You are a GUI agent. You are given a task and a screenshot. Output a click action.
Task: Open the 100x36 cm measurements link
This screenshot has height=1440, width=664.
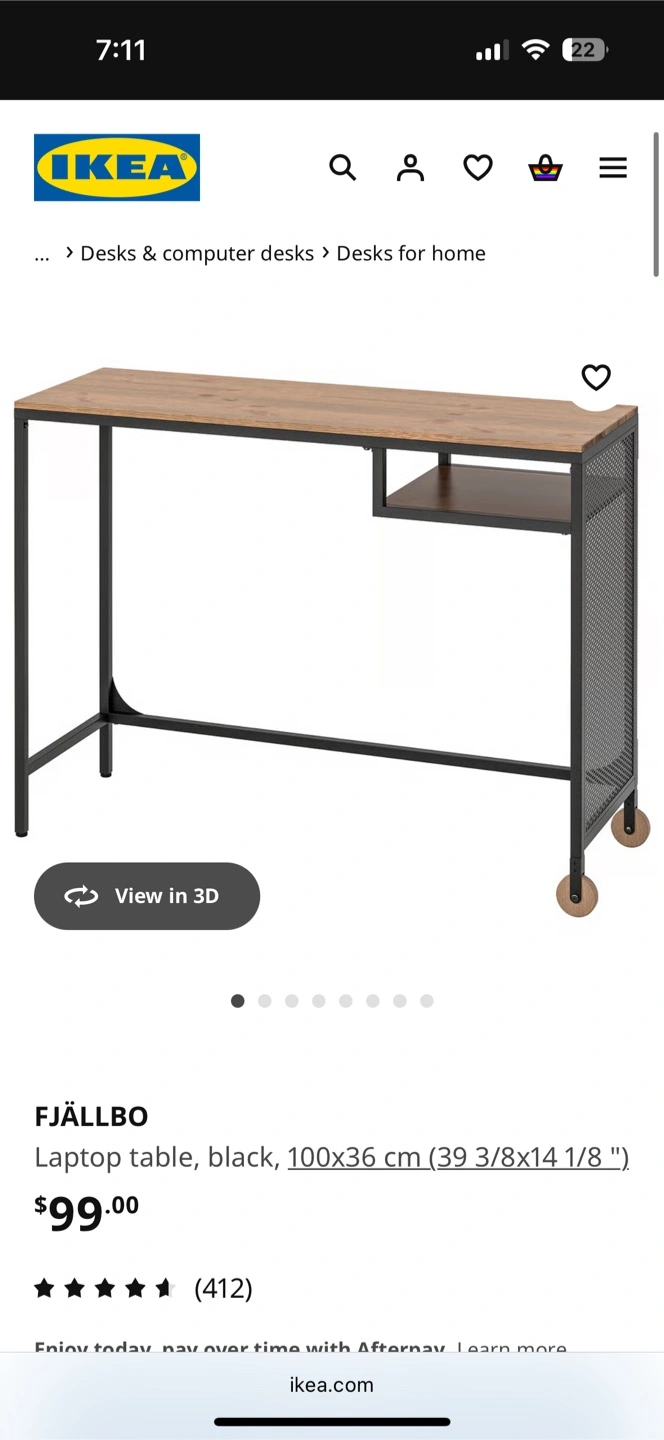tap(458, 1157)
